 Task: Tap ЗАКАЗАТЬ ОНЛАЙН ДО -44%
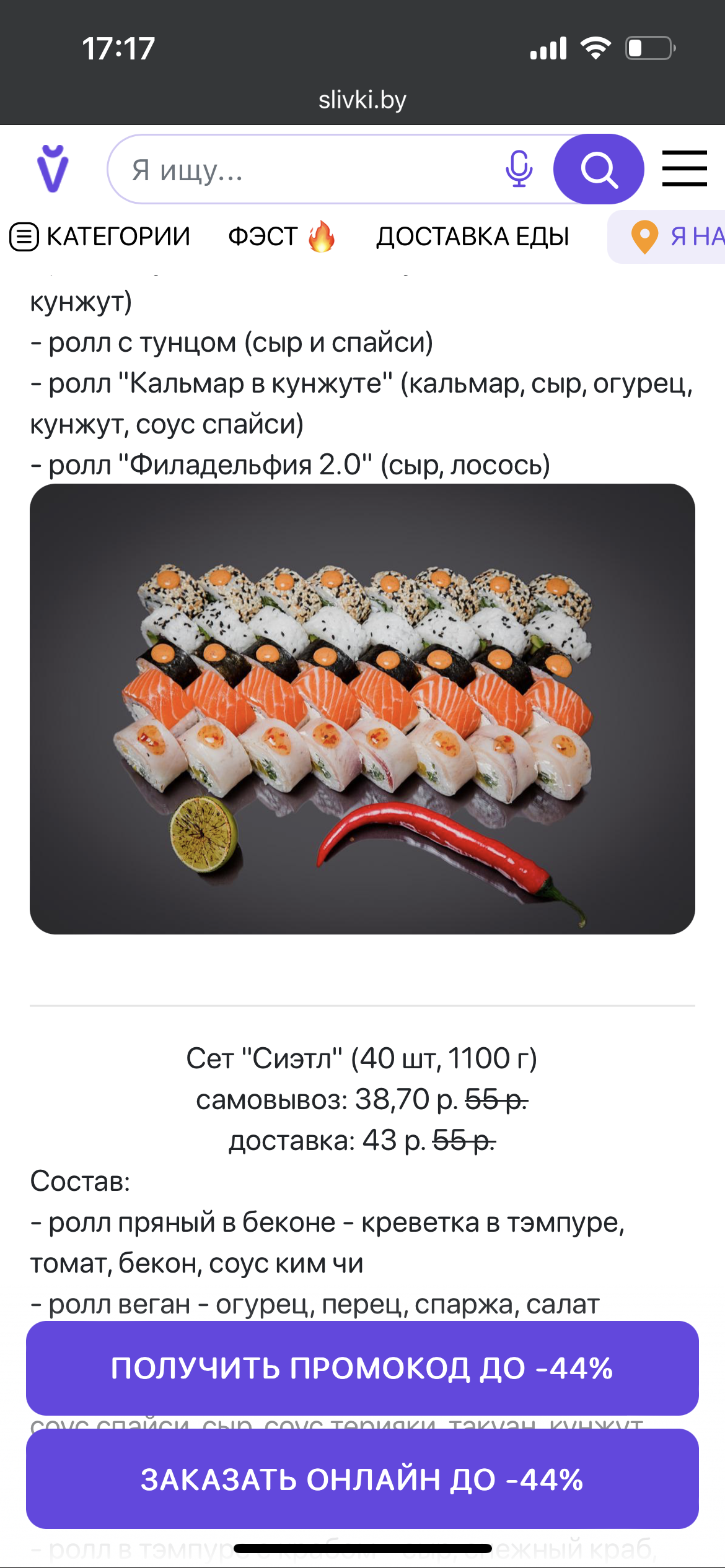click(x=362, y=1479)
